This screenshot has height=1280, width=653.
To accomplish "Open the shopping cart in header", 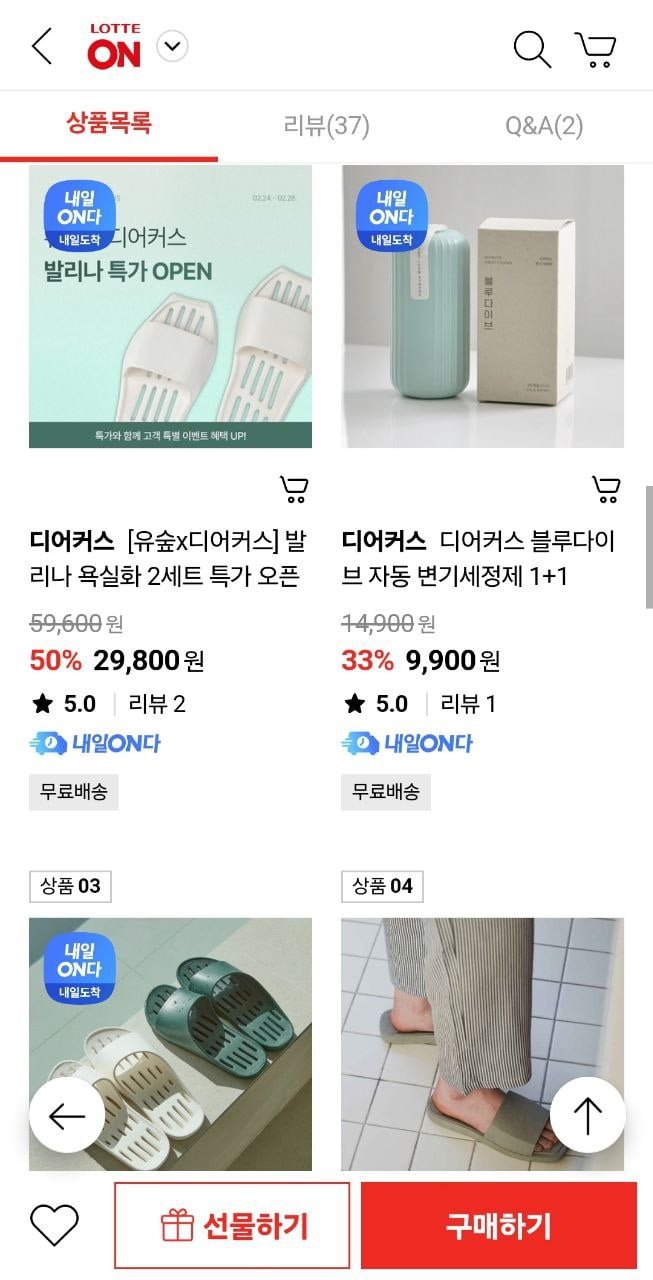I will 596,48.
